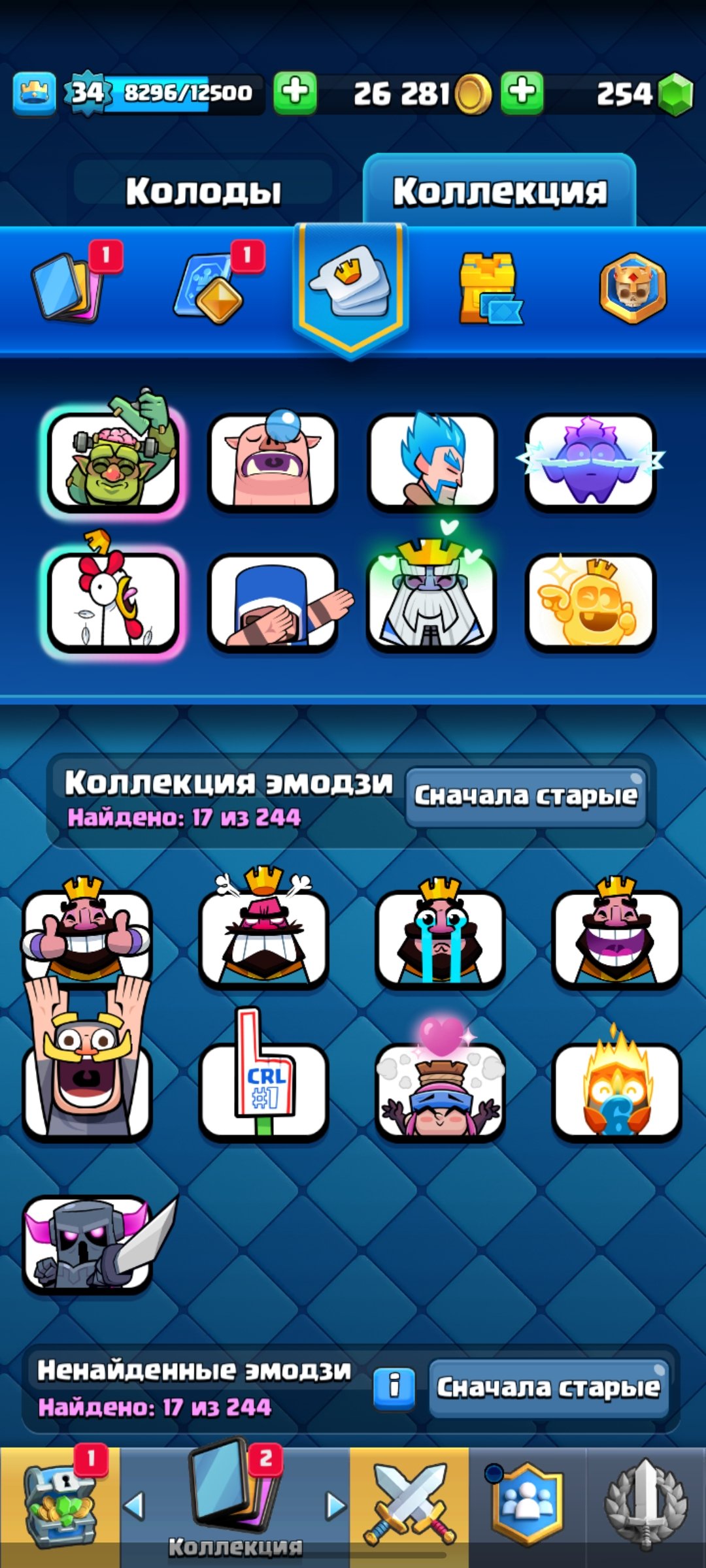Choose the CRL #1 foam finger emote
This screenshot has width=706, height=1568.
click(263, 1088)
